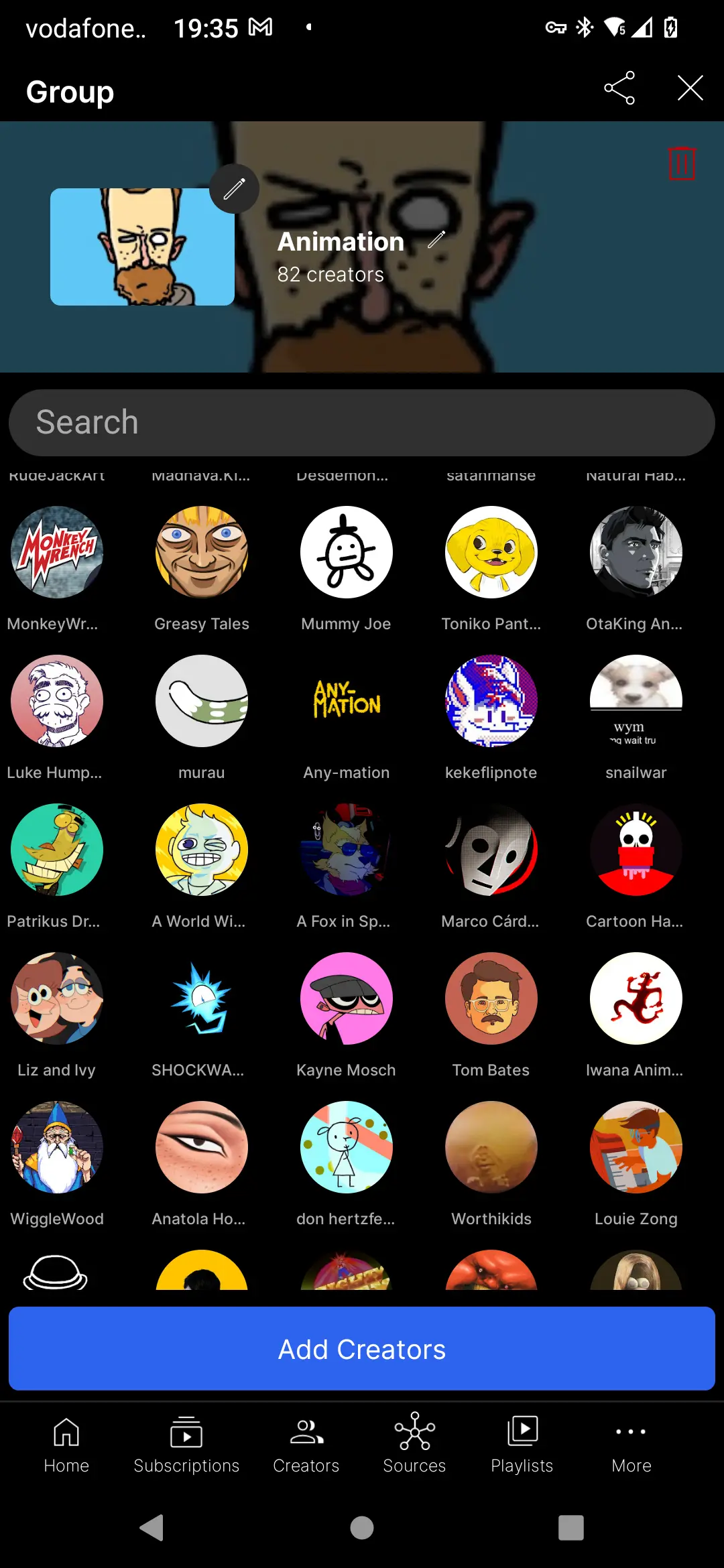The image size is (724, 1568).
Task: Open the More menu tab
Action: 631,1445
